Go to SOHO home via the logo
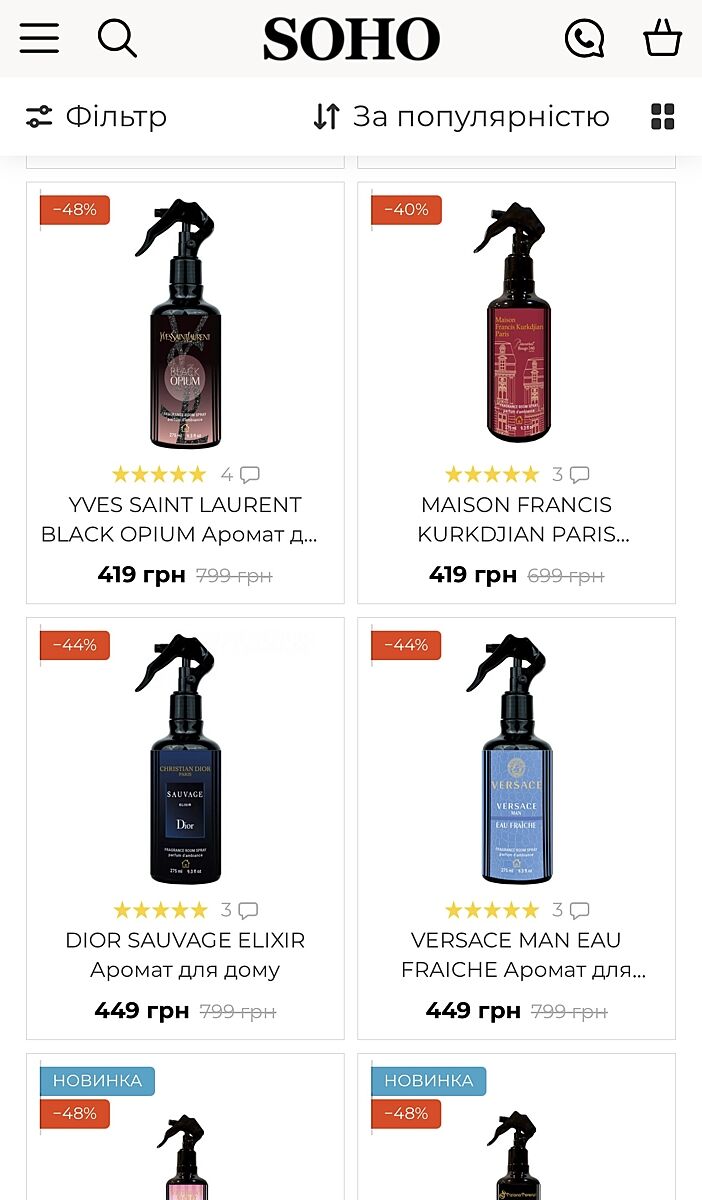 pos(351,39)
